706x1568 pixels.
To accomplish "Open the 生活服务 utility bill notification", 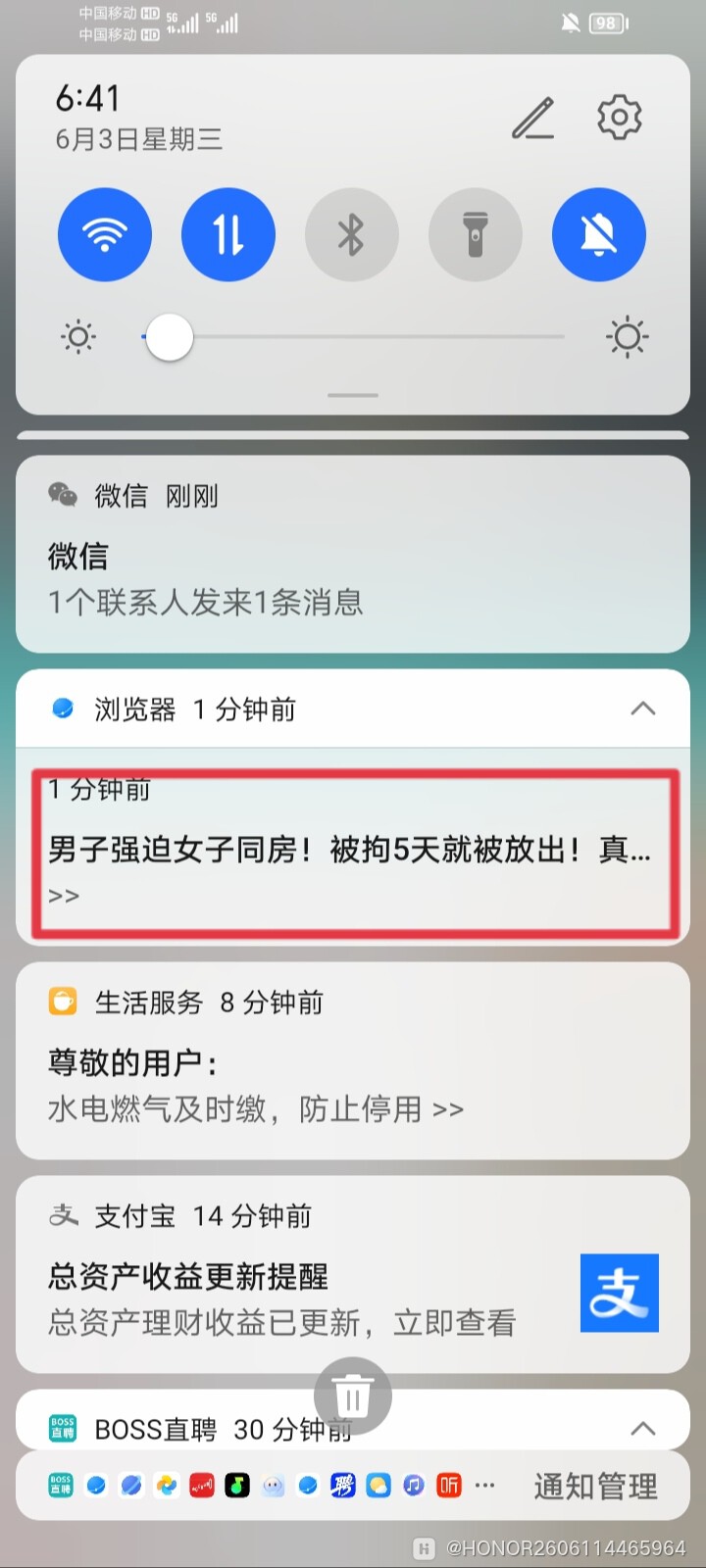I will 353,1061.
